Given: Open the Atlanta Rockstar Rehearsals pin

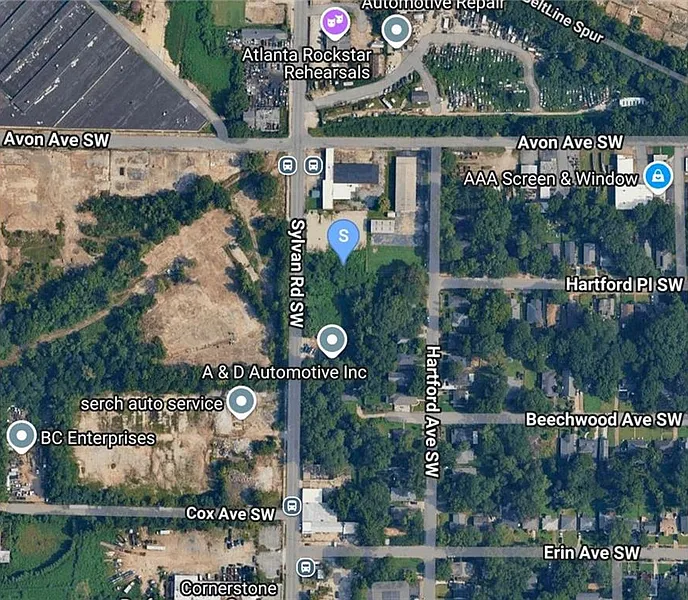Looking at the screenshot, I should (x=334, y=19).
